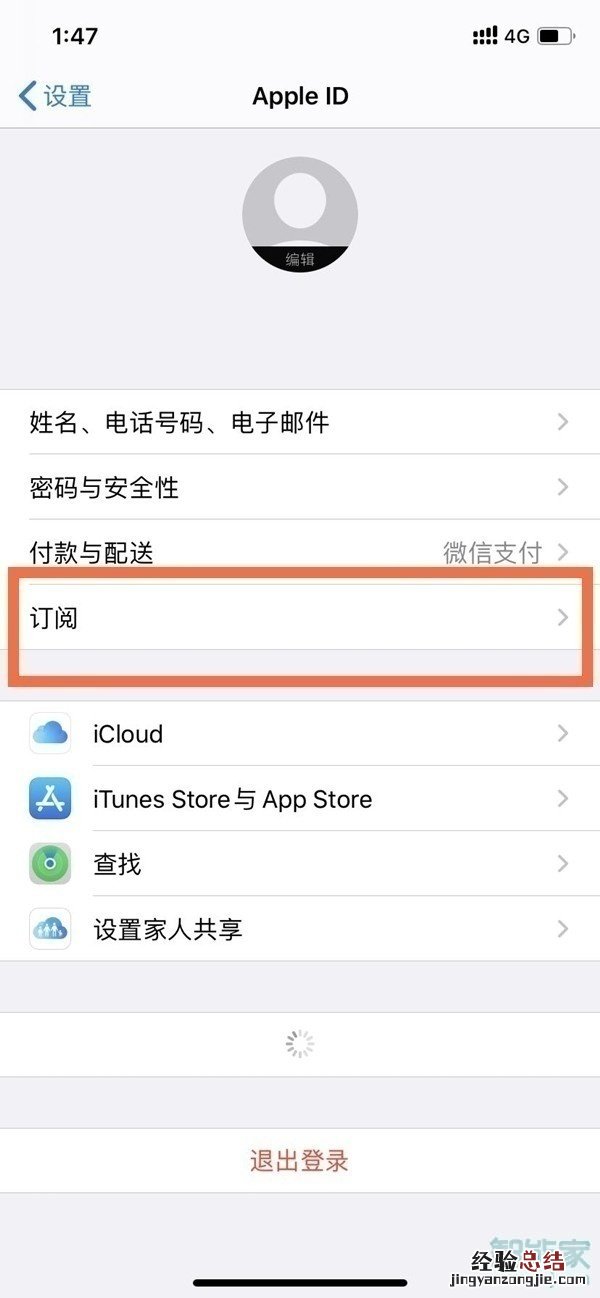Open iTunes Store 与 App Store

point(300,799)
